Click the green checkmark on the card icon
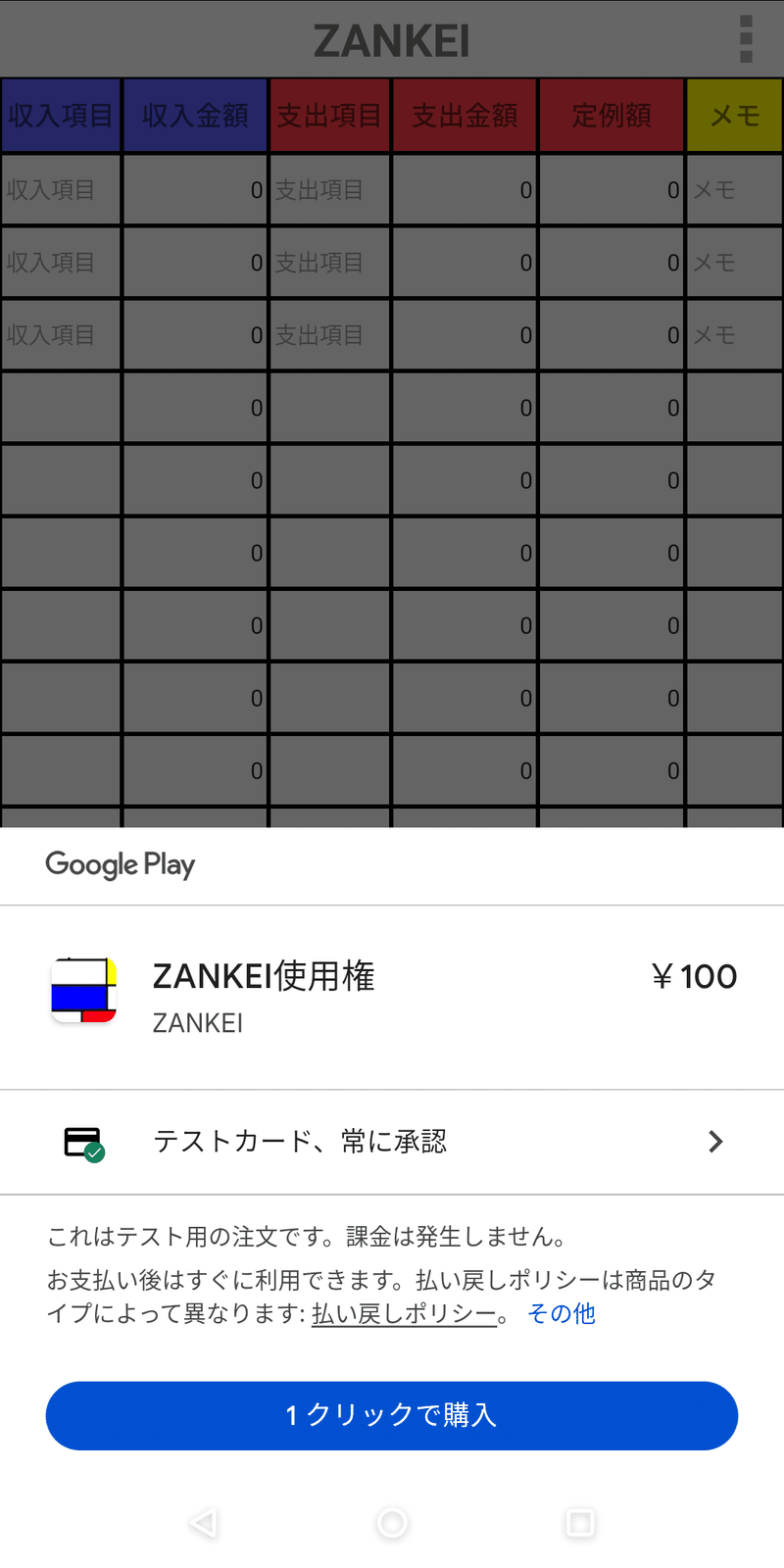The image size is (784, 1568). [95, 1154]
